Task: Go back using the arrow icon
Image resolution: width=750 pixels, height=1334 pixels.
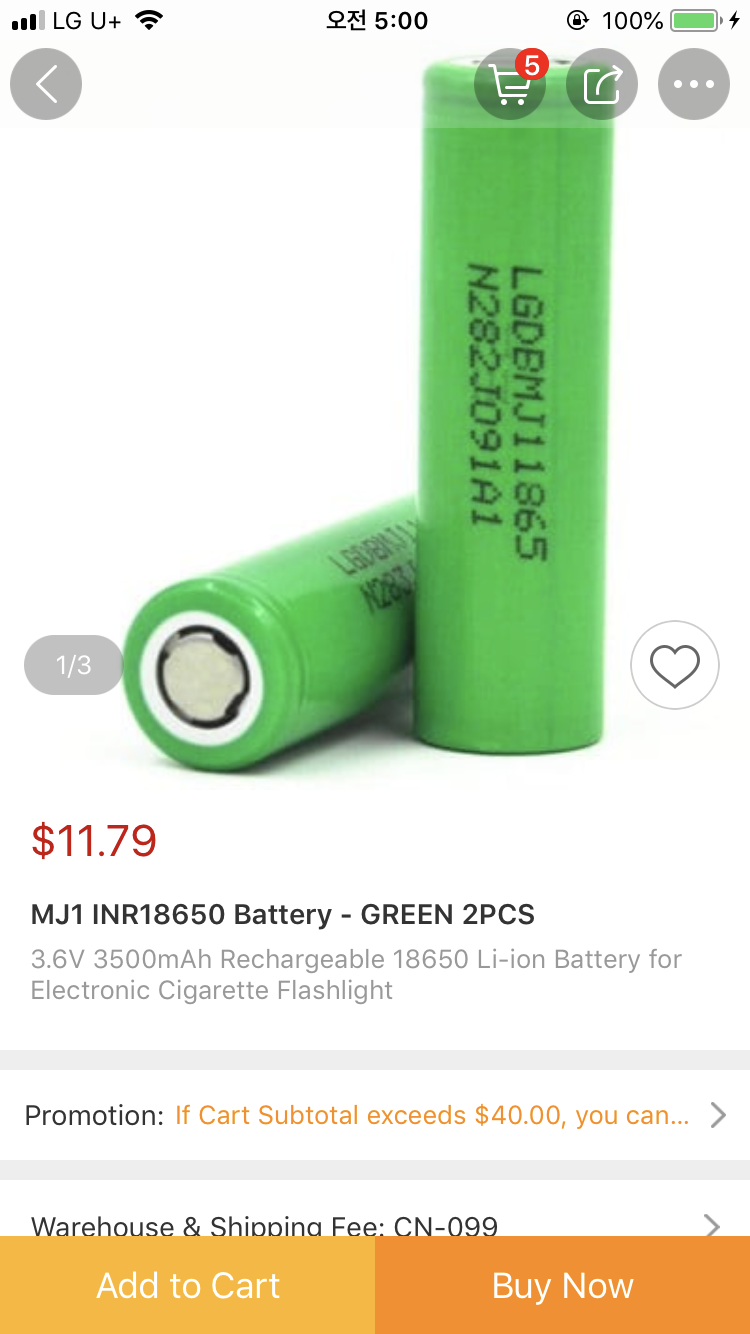Action: point(46,84)
